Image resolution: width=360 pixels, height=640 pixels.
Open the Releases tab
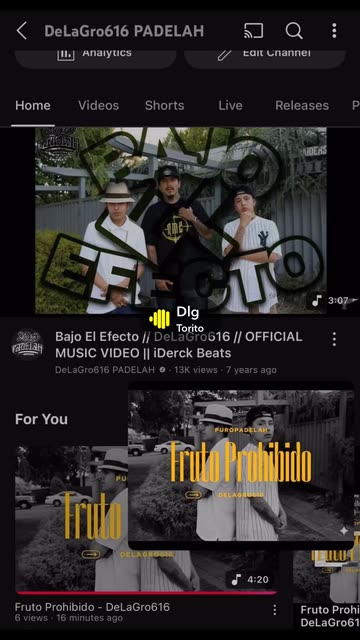click(302, 105)
